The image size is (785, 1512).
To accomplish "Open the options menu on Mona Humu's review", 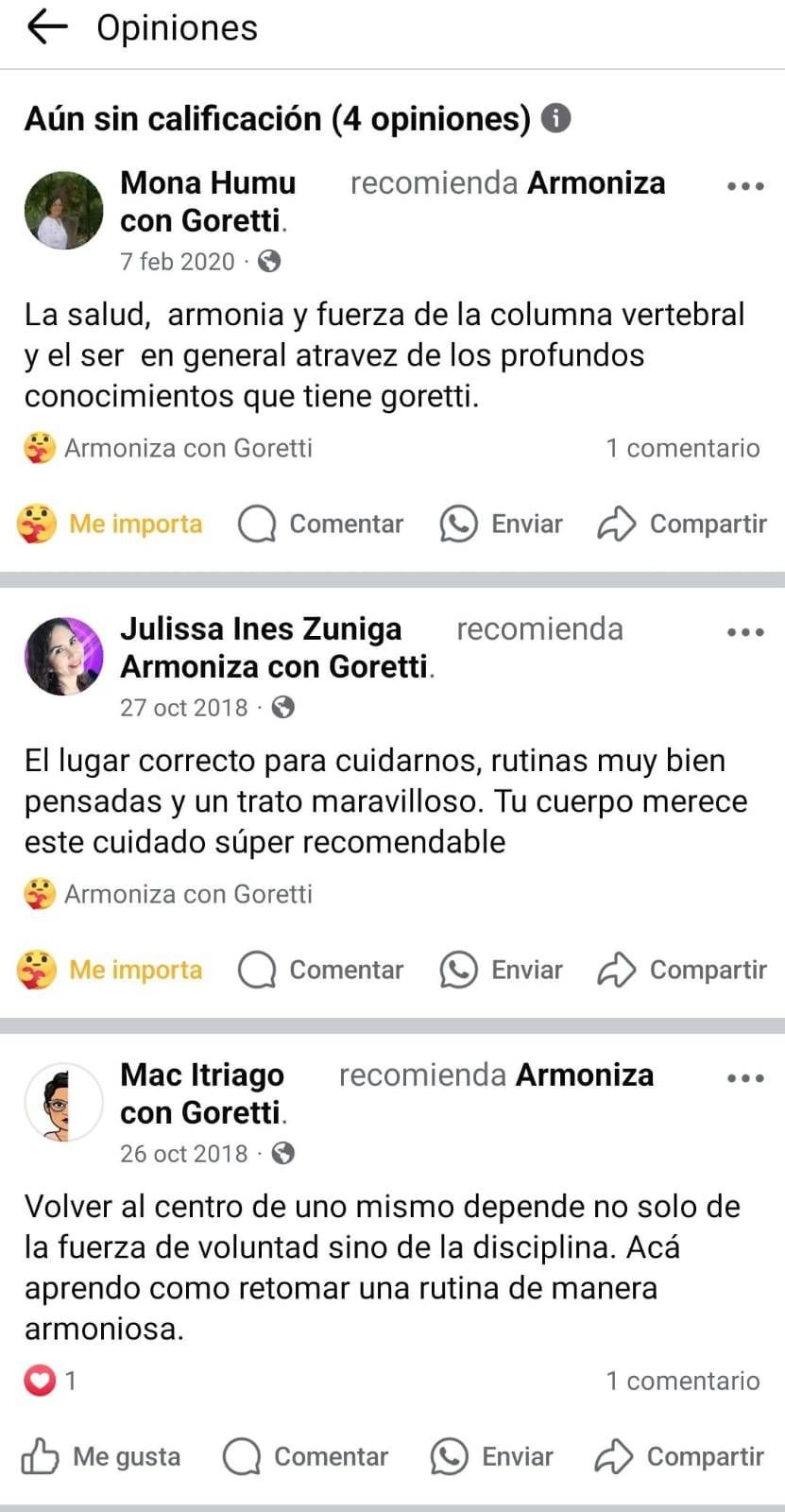I will pyautogui.click(x=745, y=186).
